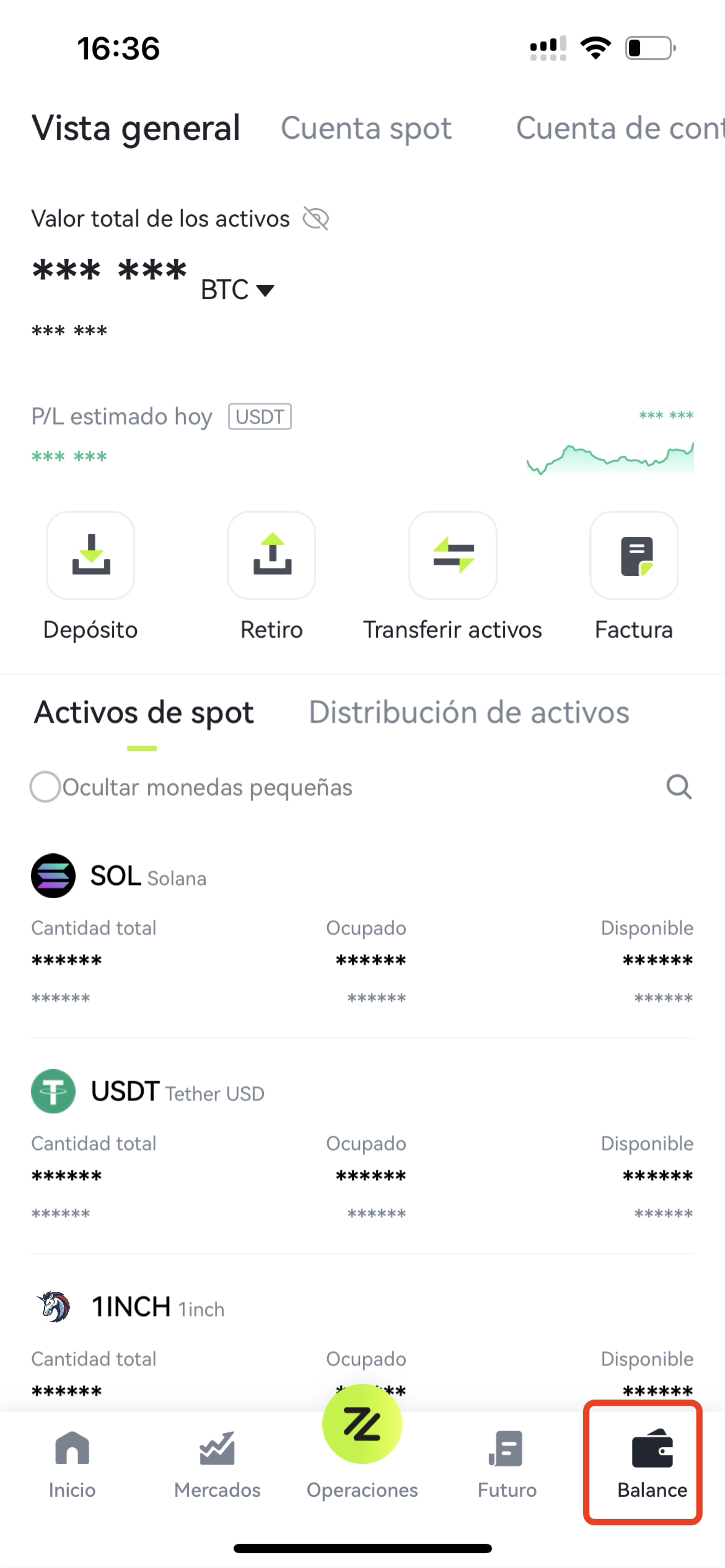Switch to the Futuro tab
This screenshot has width=725, height=1568.
pyautogui.click(x=507, y=1464)
